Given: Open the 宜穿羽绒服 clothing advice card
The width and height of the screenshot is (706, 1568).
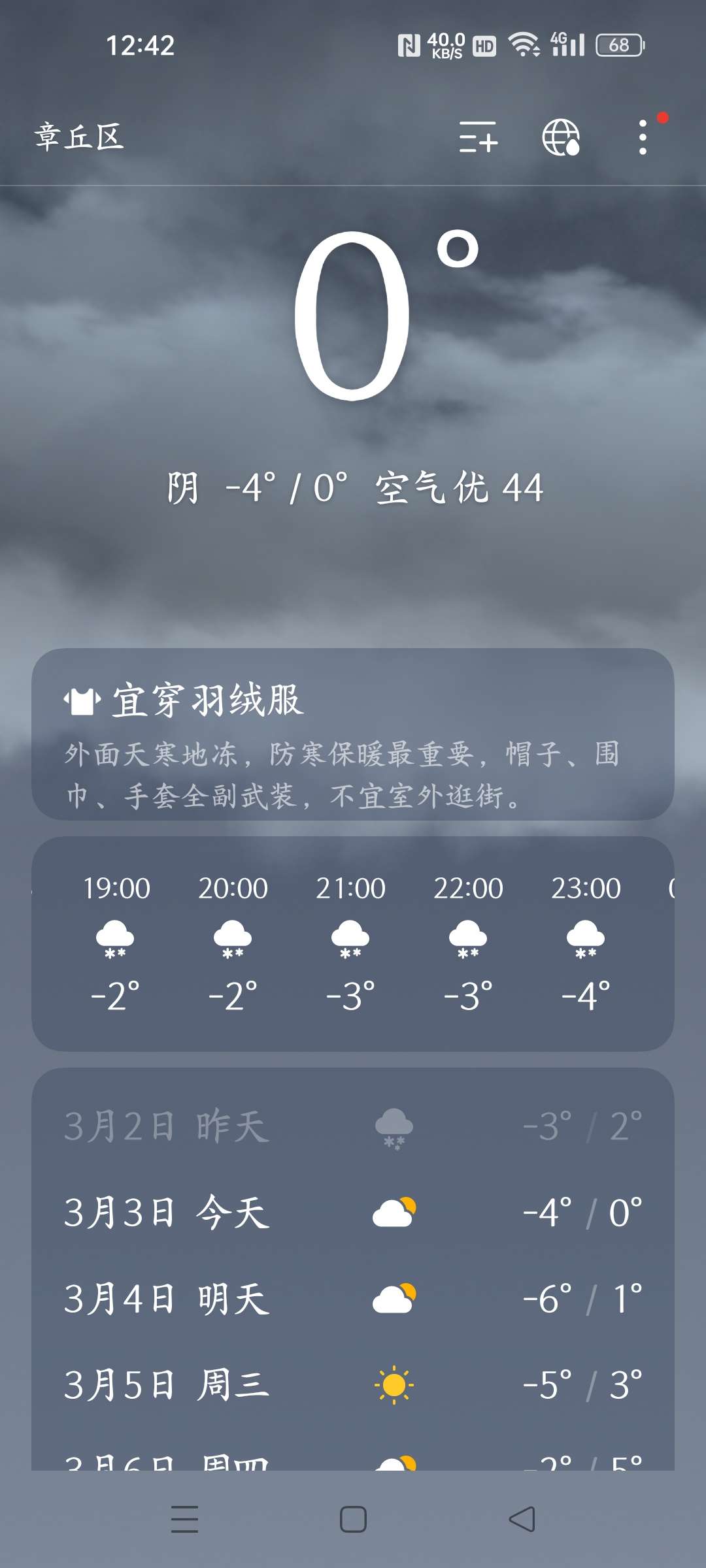Looking at the screenshot, I should [353, 734].
